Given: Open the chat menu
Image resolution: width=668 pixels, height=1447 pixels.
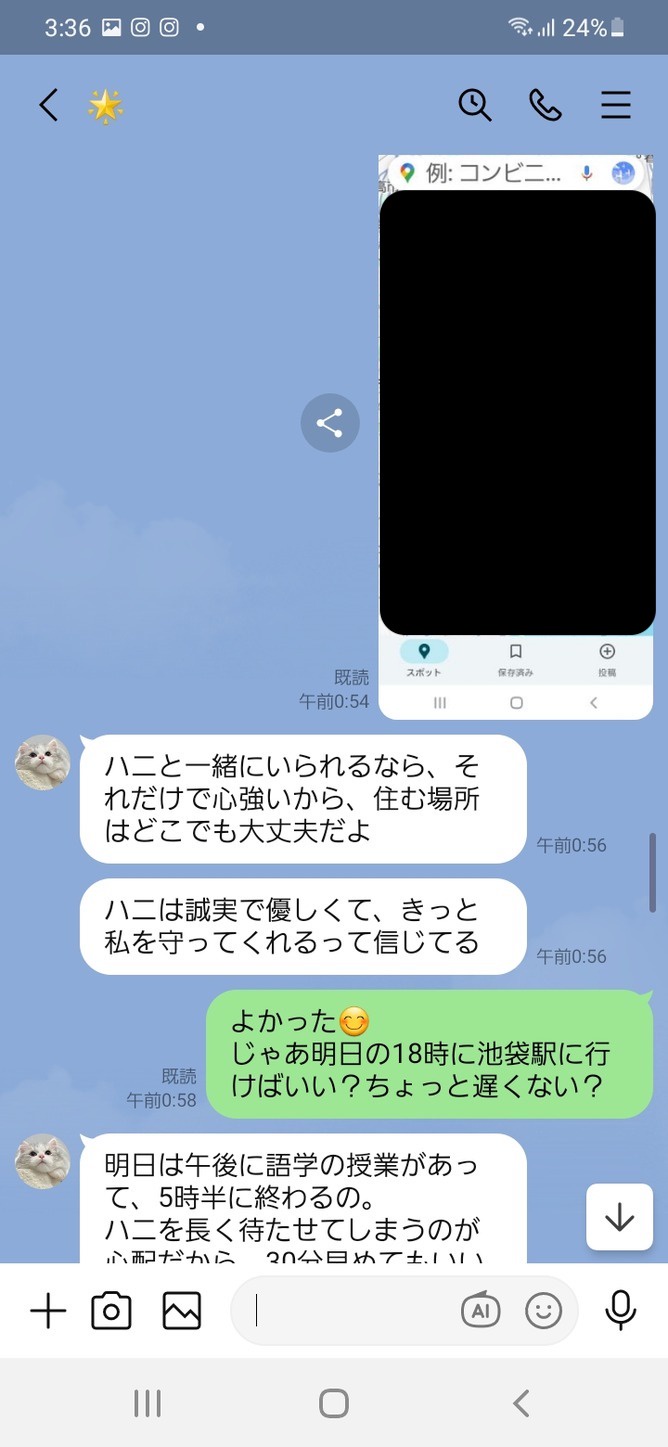Looking at the screenshot, I should tap(616, 105).
